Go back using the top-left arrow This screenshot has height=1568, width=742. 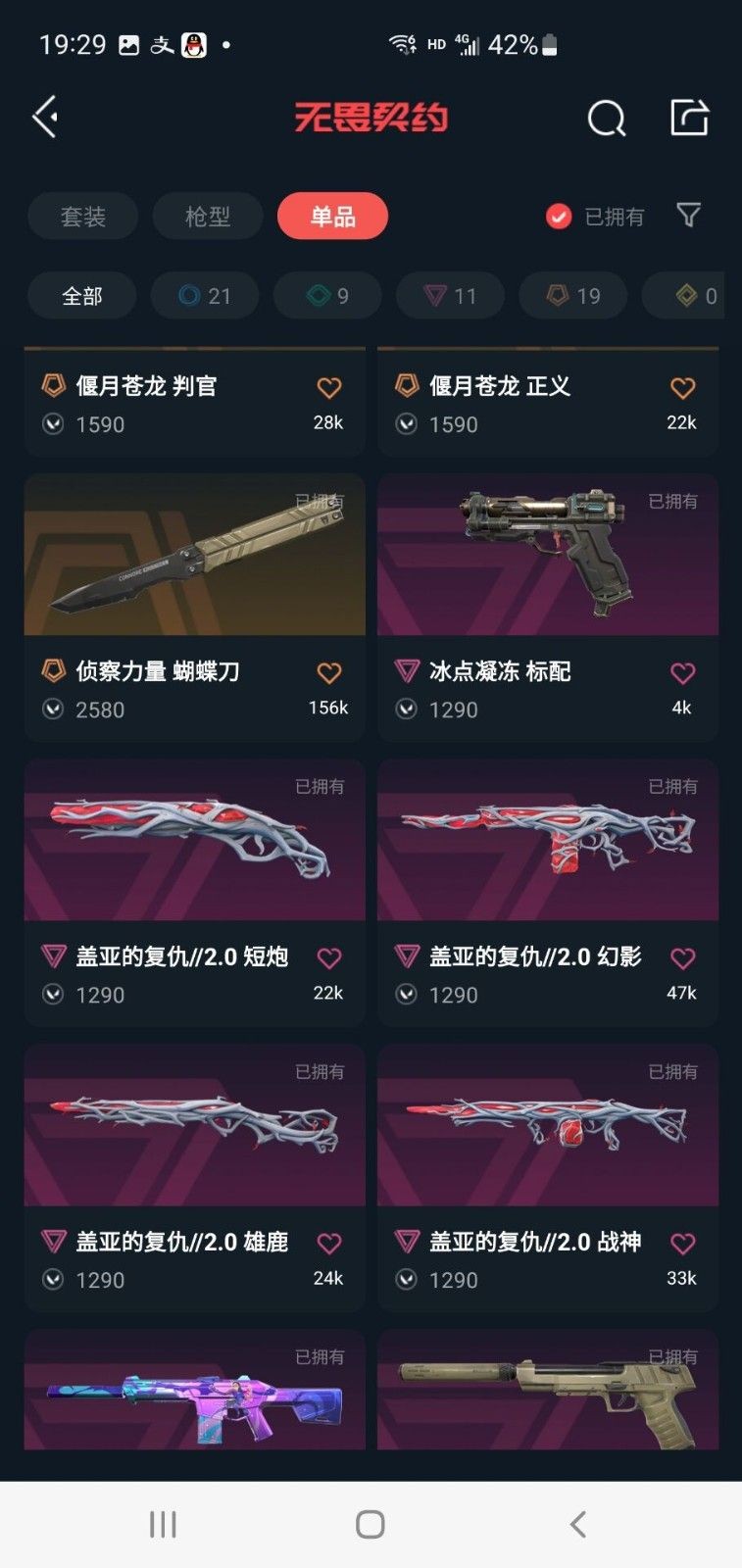tap(45, 118)
